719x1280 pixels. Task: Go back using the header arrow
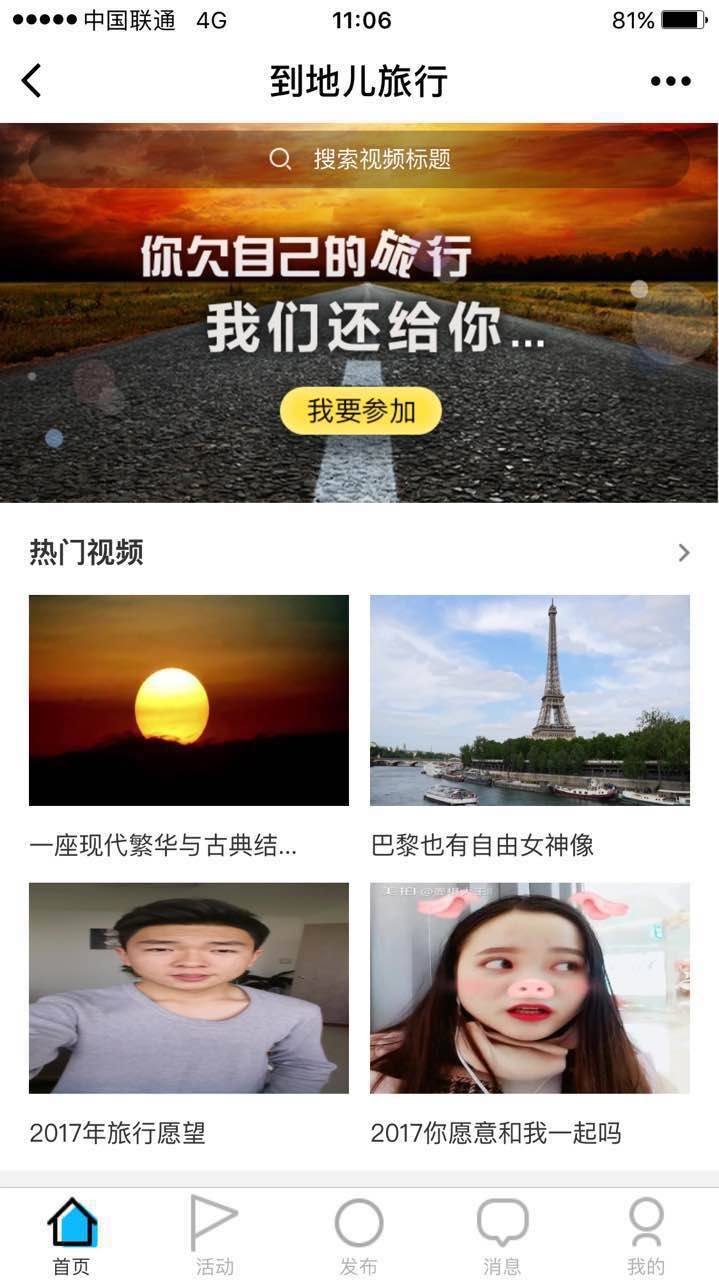click(x=32, y=81)
